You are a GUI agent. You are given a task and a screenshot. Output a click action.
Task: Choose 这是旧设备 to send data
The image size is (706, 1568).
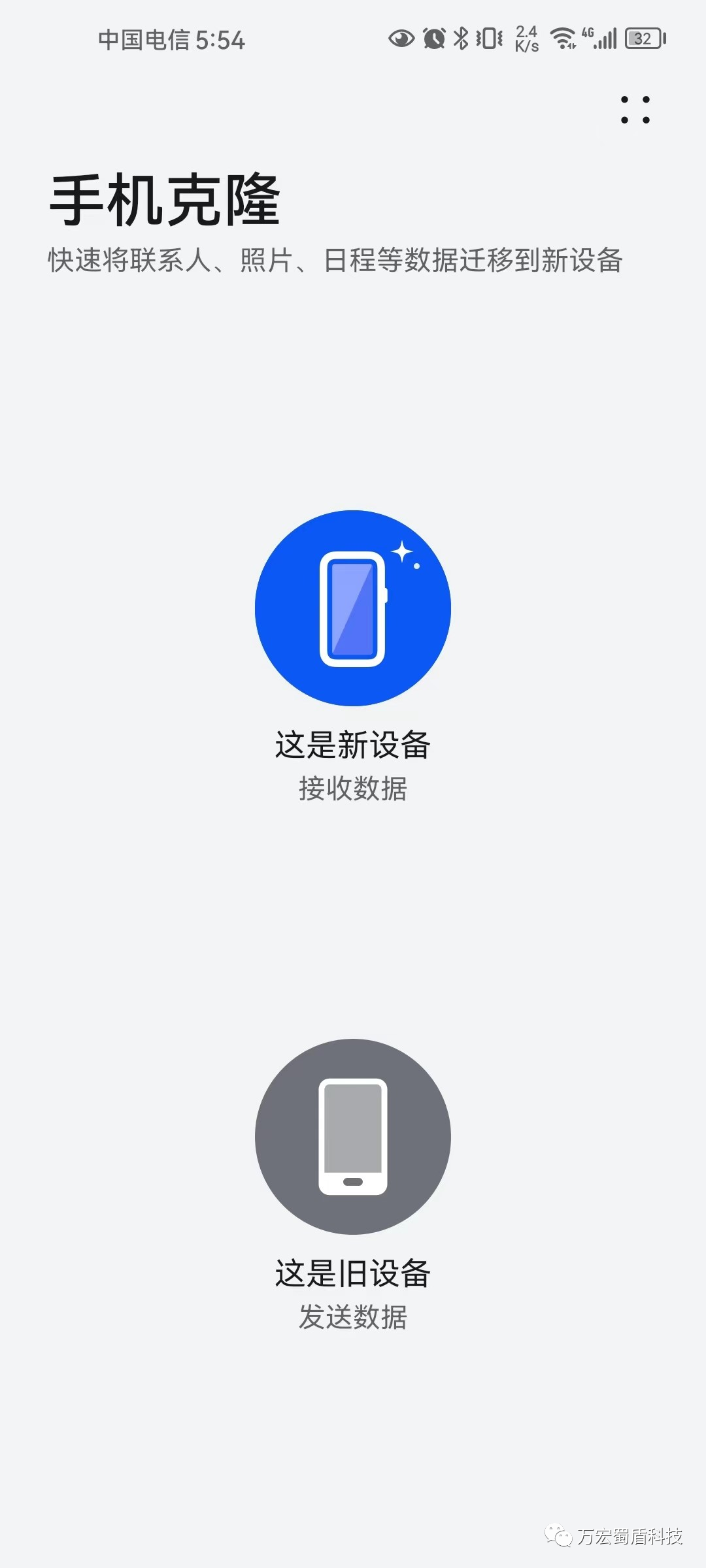(x=353, y=1136)
